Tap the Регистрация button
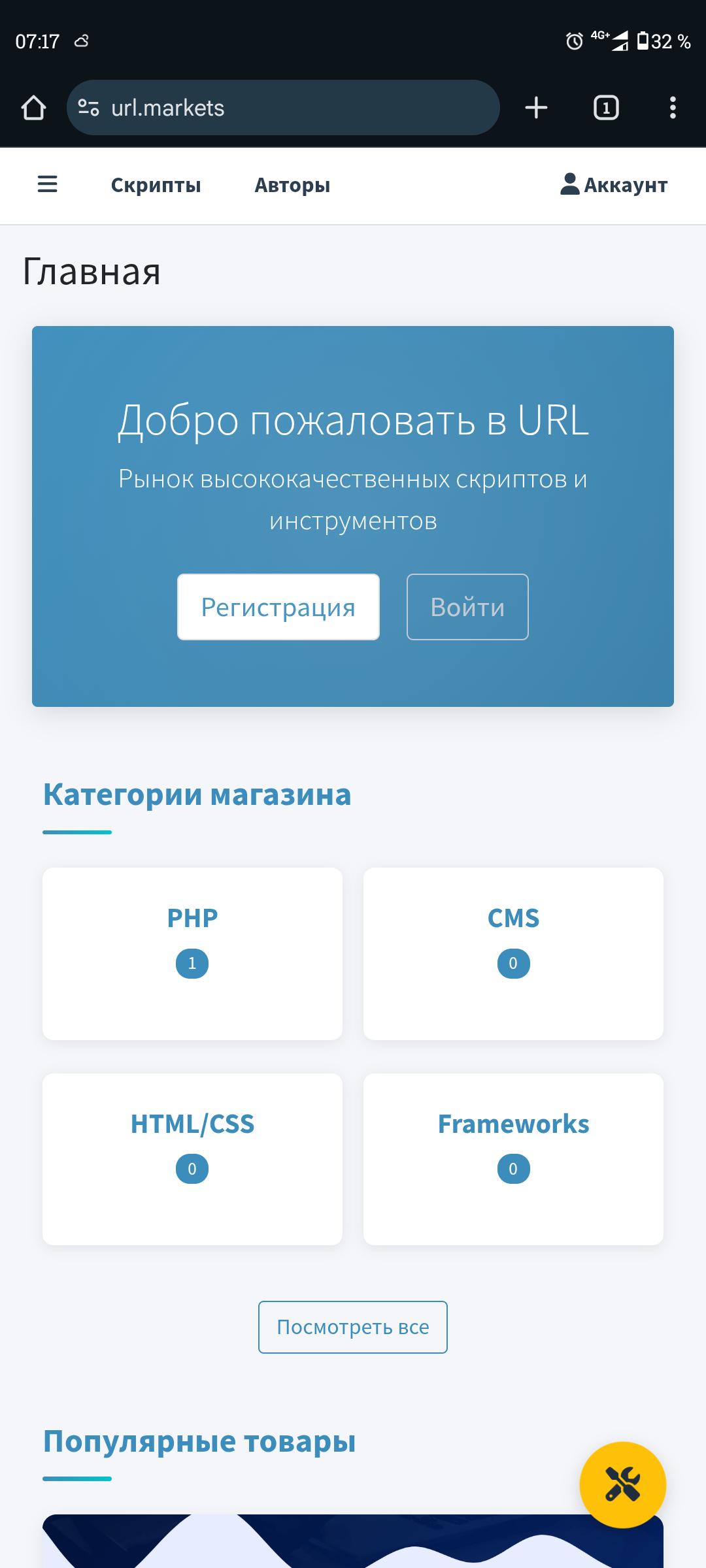Viewport: 706px width, 1568px height. 278,607
